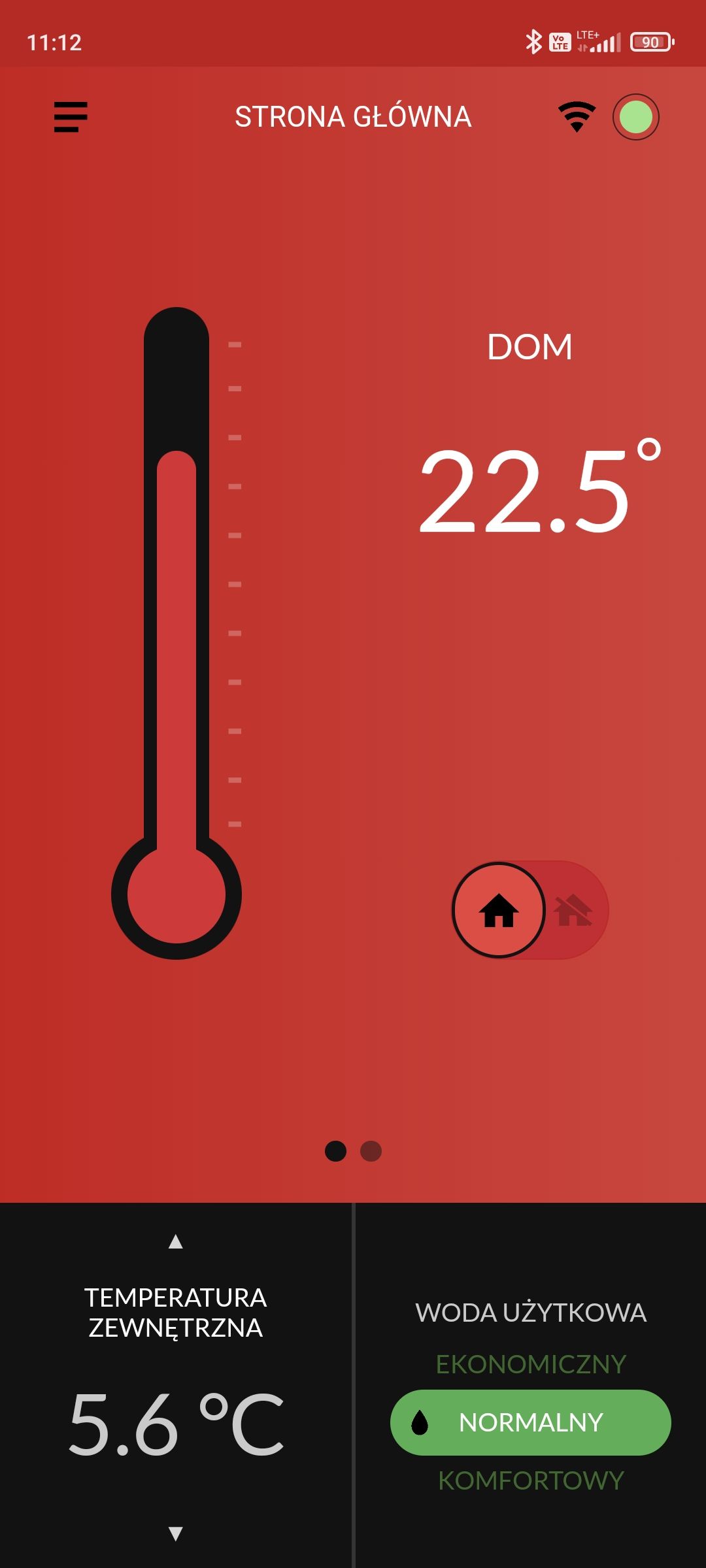Select the Ekonomiczny water mode
The width and height of the screenshot is (706, 1568).
click(x=531, y=1364)
